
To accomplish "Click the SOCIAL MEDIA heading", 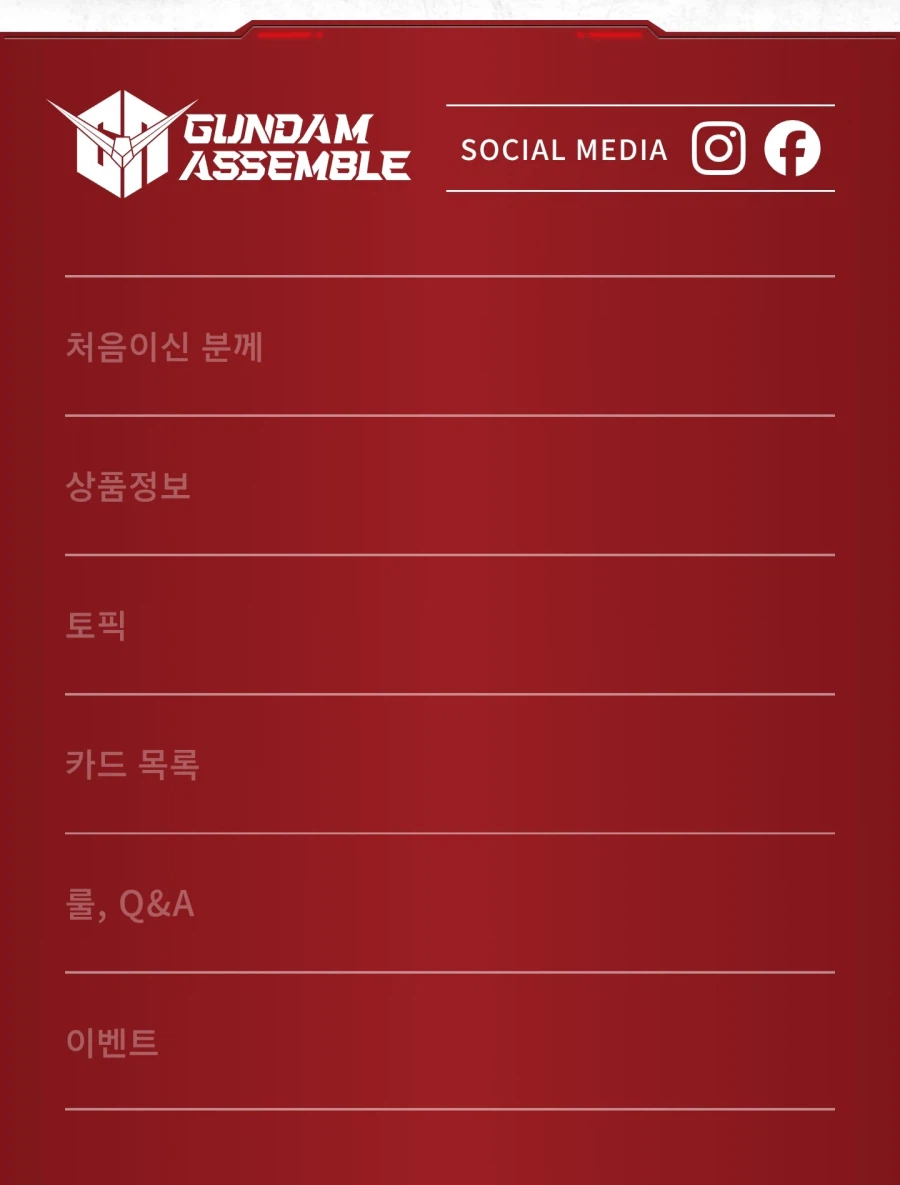I will coord(564,150).
